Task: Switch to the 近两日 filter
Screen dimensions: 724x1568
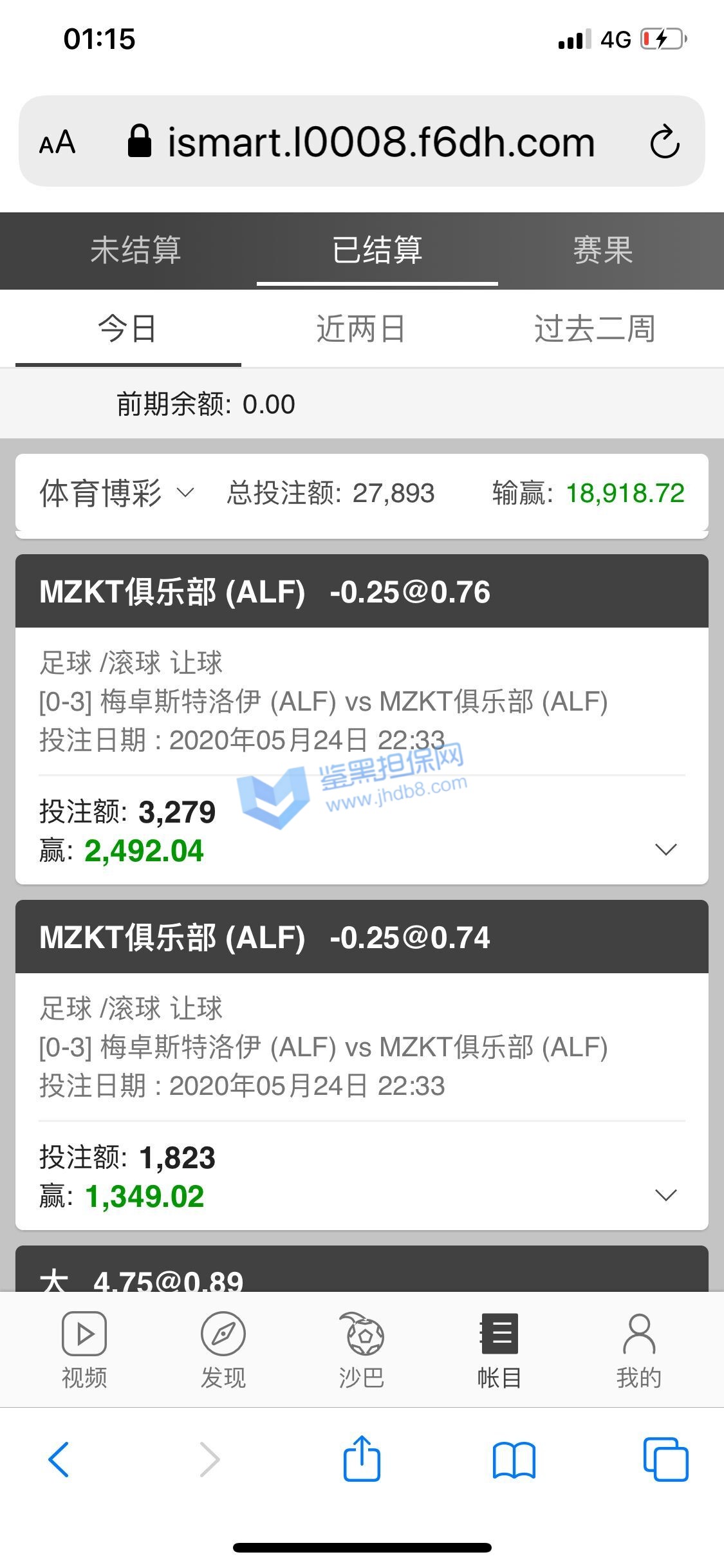Action: pos(360,329)
